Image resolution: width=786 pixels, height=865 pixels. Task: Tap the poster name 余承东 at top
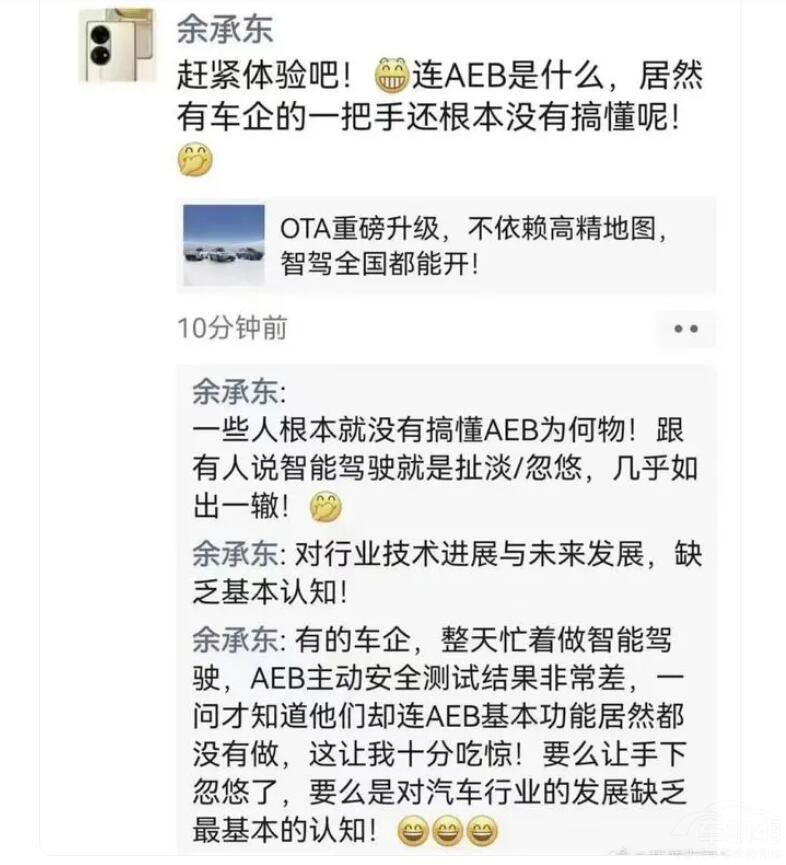(225, 30)
